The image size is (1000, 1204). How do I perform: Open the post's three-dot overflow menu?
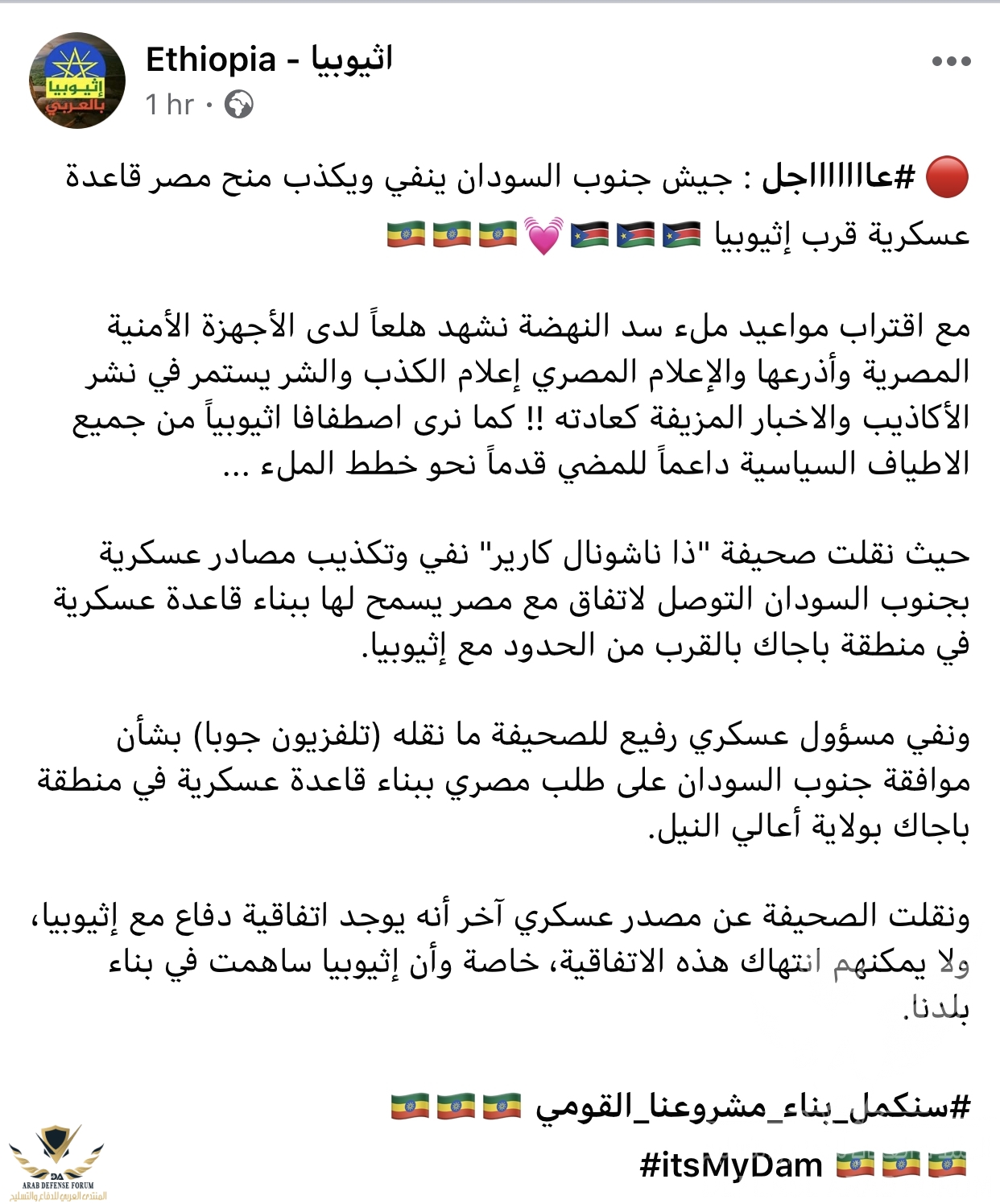point(951,61)
